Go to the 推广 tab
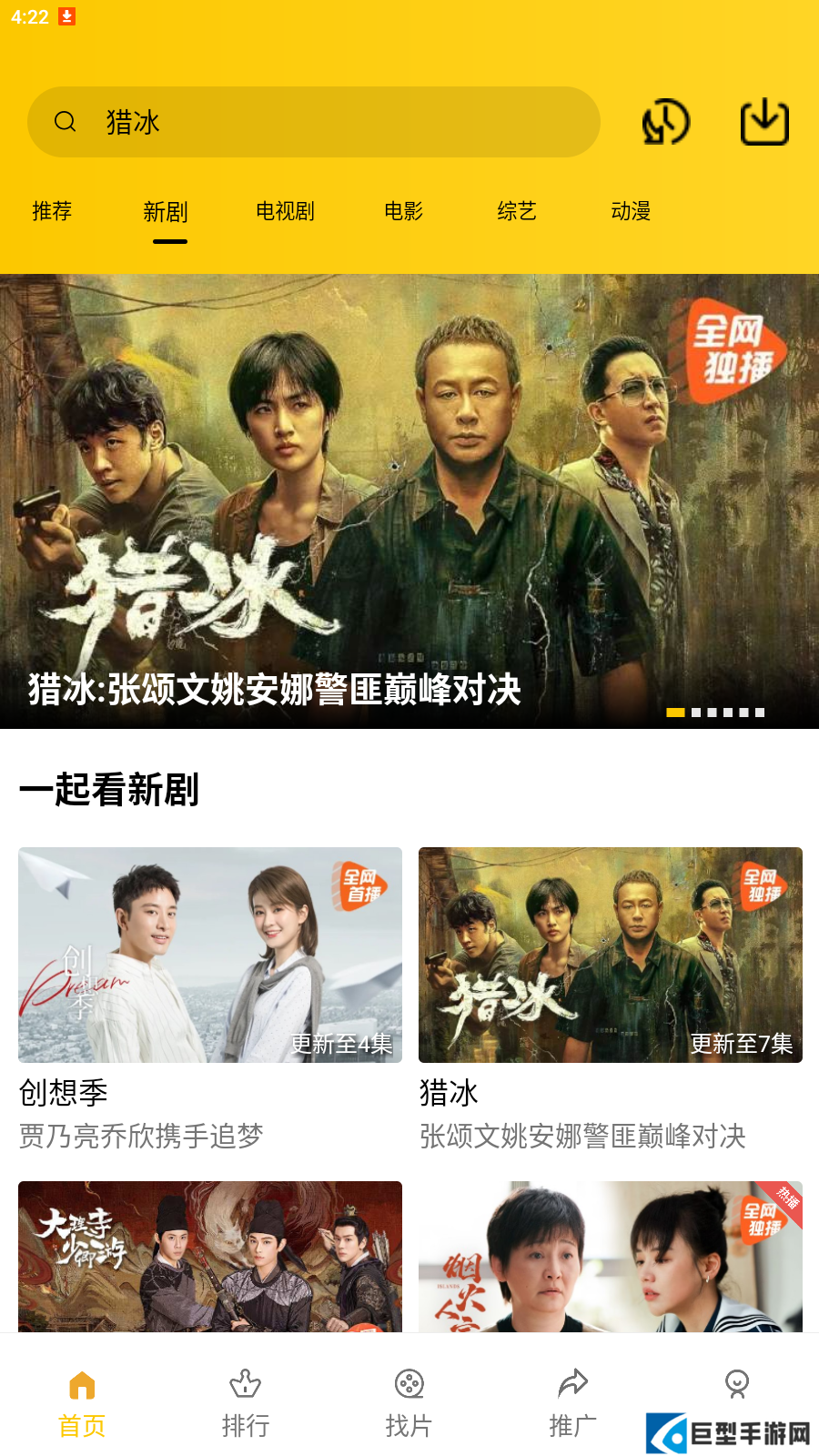 pos(573,1403)
